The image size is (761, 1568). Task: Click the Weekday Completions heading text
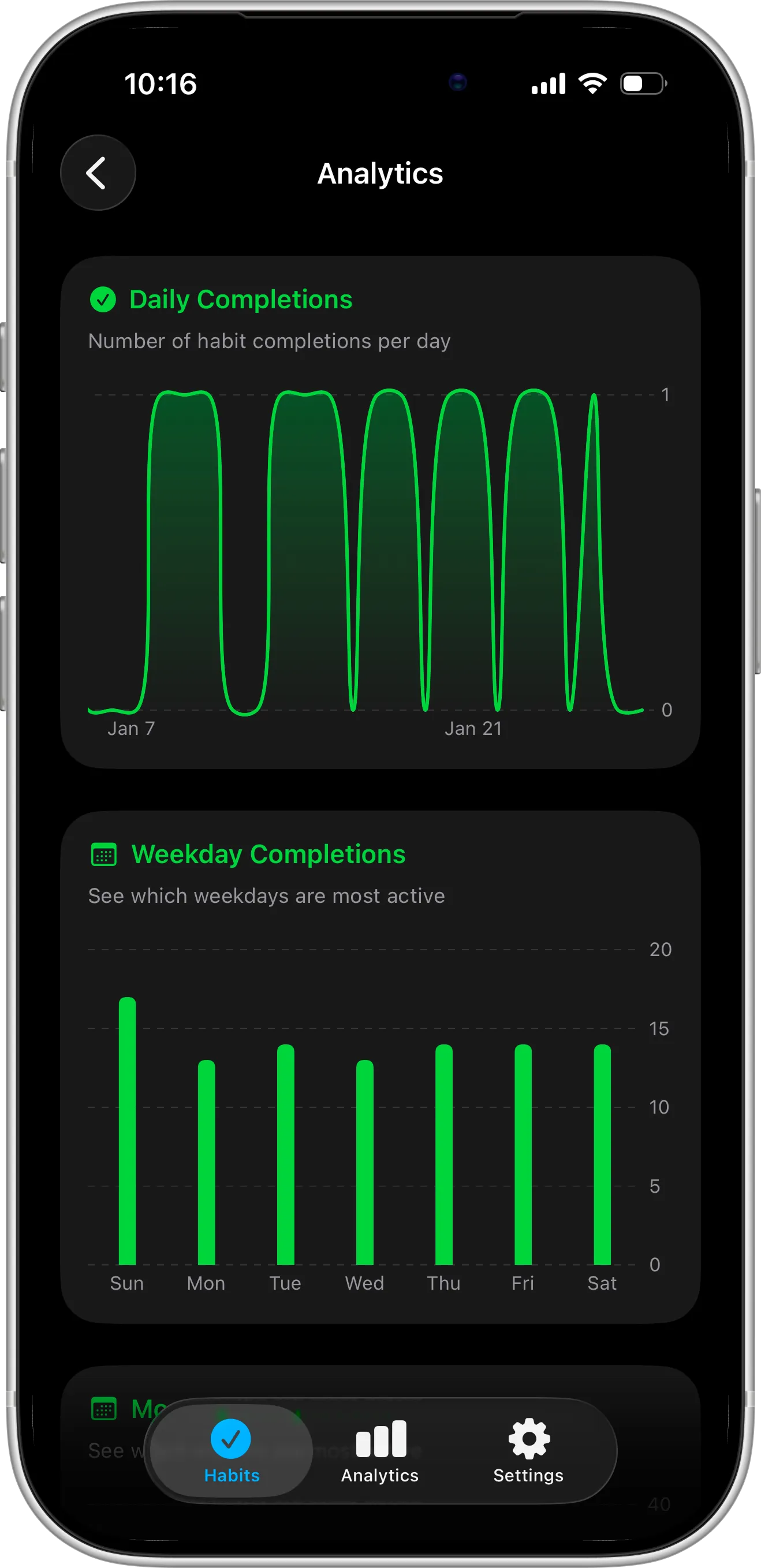[x=268, y=854]
